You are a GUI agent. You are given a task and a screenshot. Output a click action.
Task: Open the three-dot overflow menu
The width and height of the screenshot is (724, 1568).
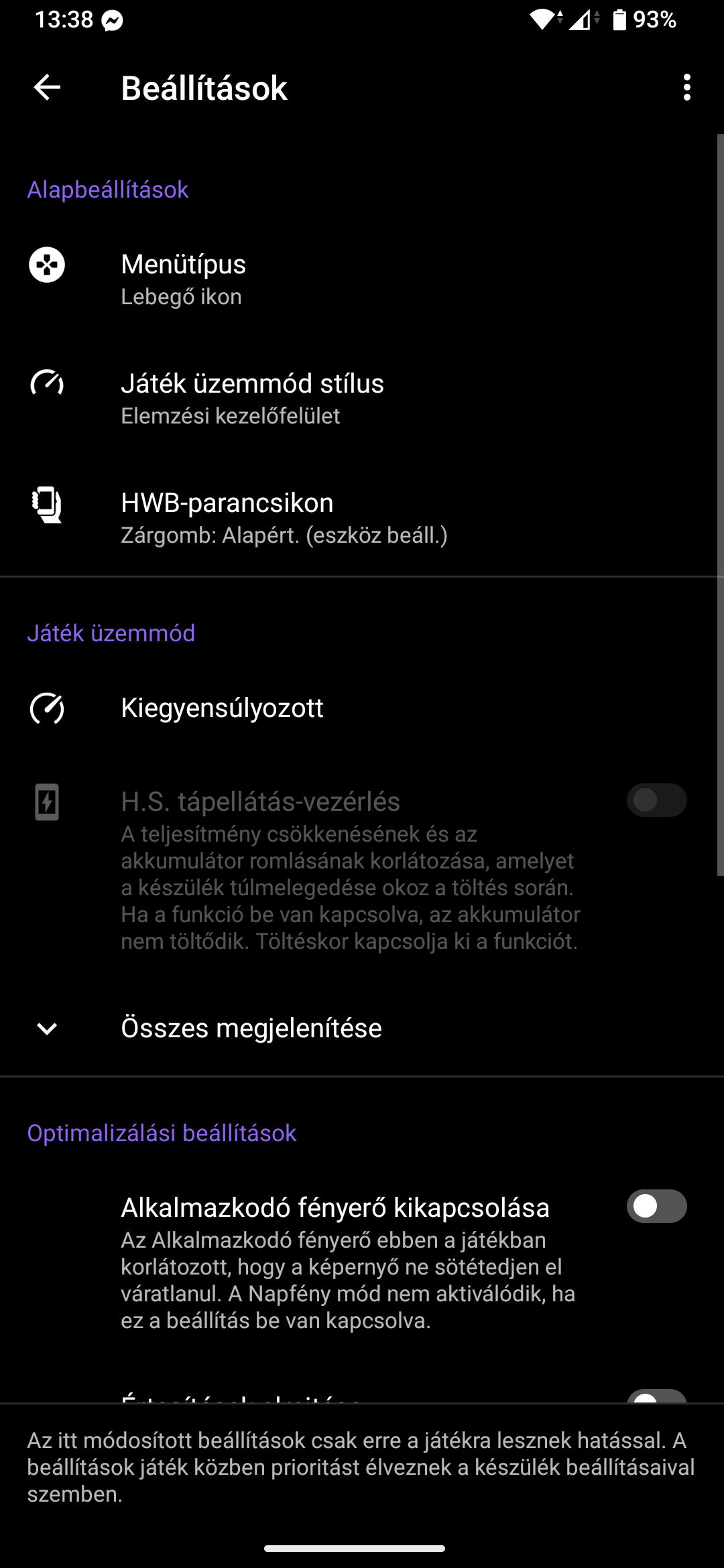[x=686, y=88]
